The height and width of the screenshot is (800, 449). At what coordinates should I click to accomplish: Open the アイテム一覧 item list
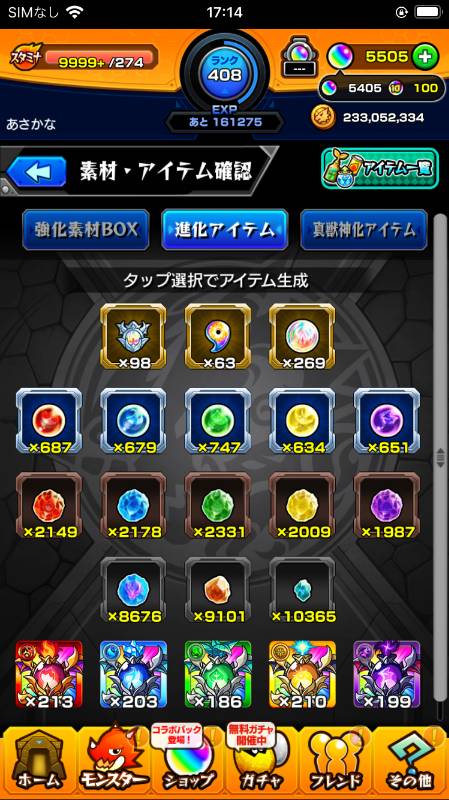(x=380, y=169)
